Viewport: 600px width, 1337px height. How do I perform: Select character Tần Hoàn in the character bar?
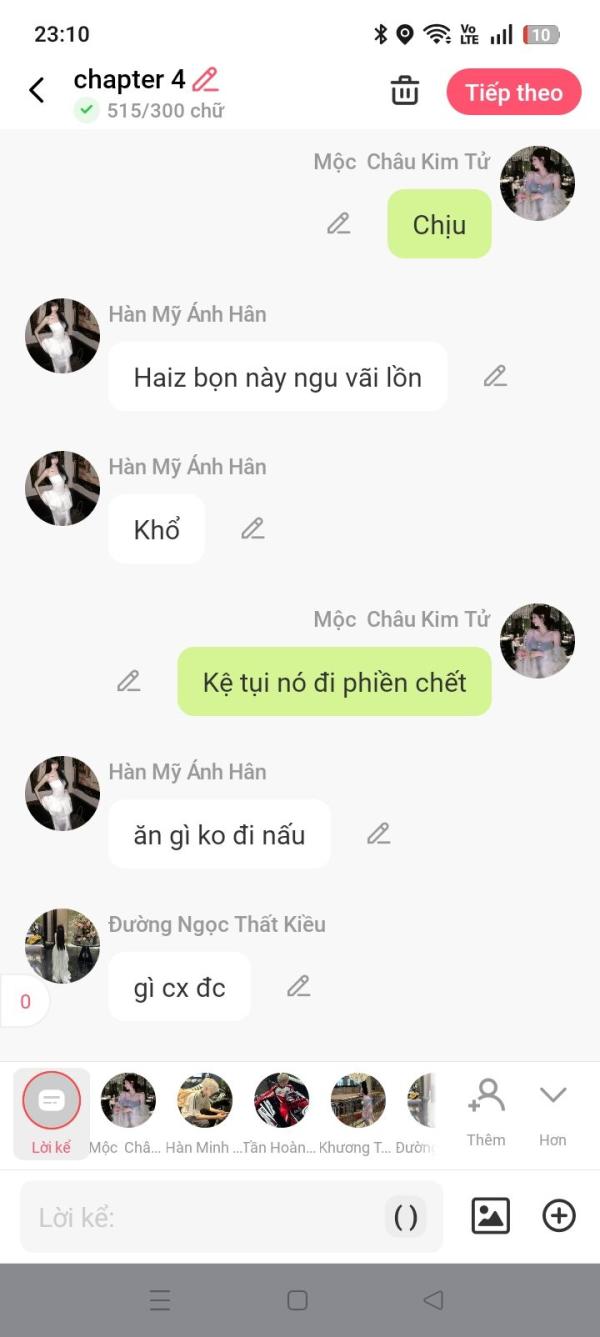(281, 1113)
